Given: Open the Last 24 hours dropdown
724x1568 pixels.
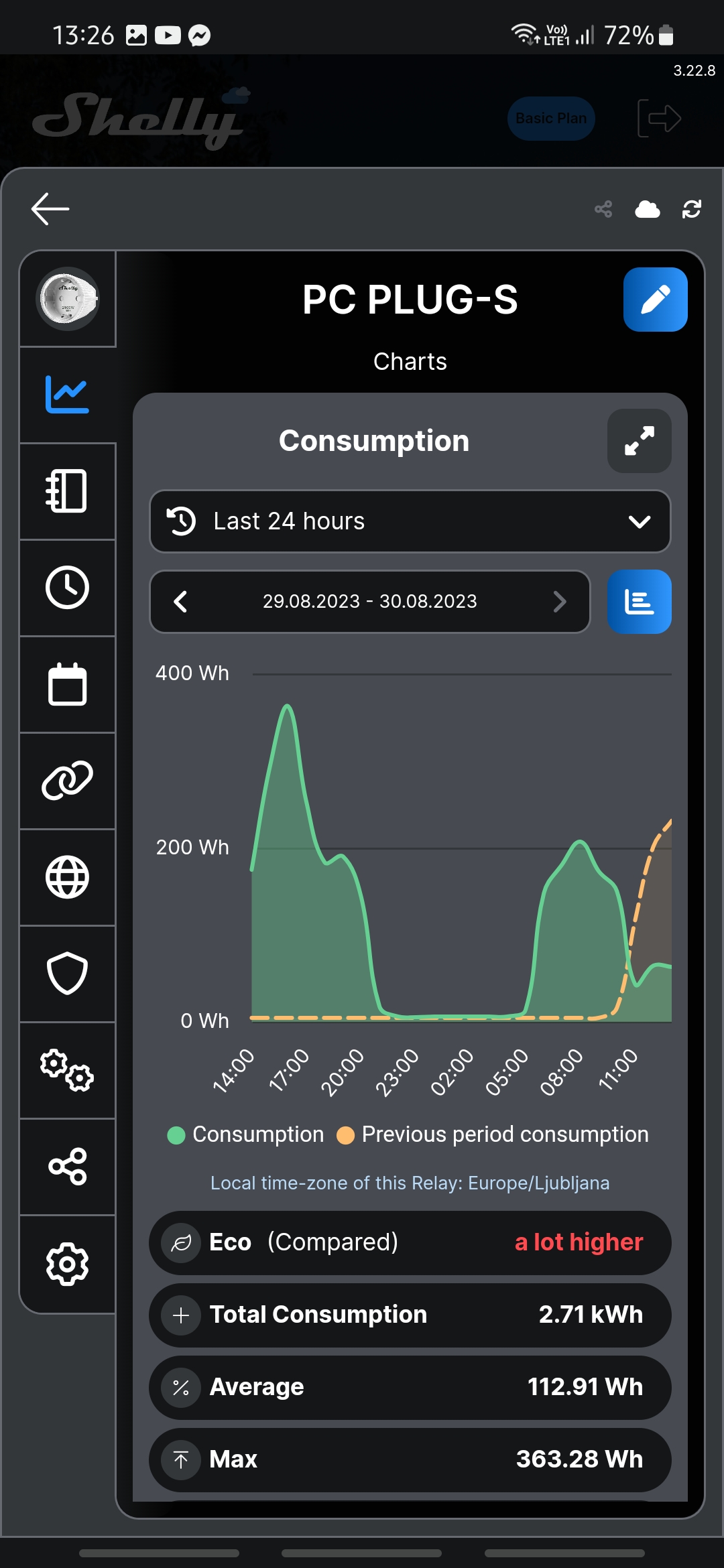Looking at the screenshot, I should pyautogui.click(x=410, y=521).
